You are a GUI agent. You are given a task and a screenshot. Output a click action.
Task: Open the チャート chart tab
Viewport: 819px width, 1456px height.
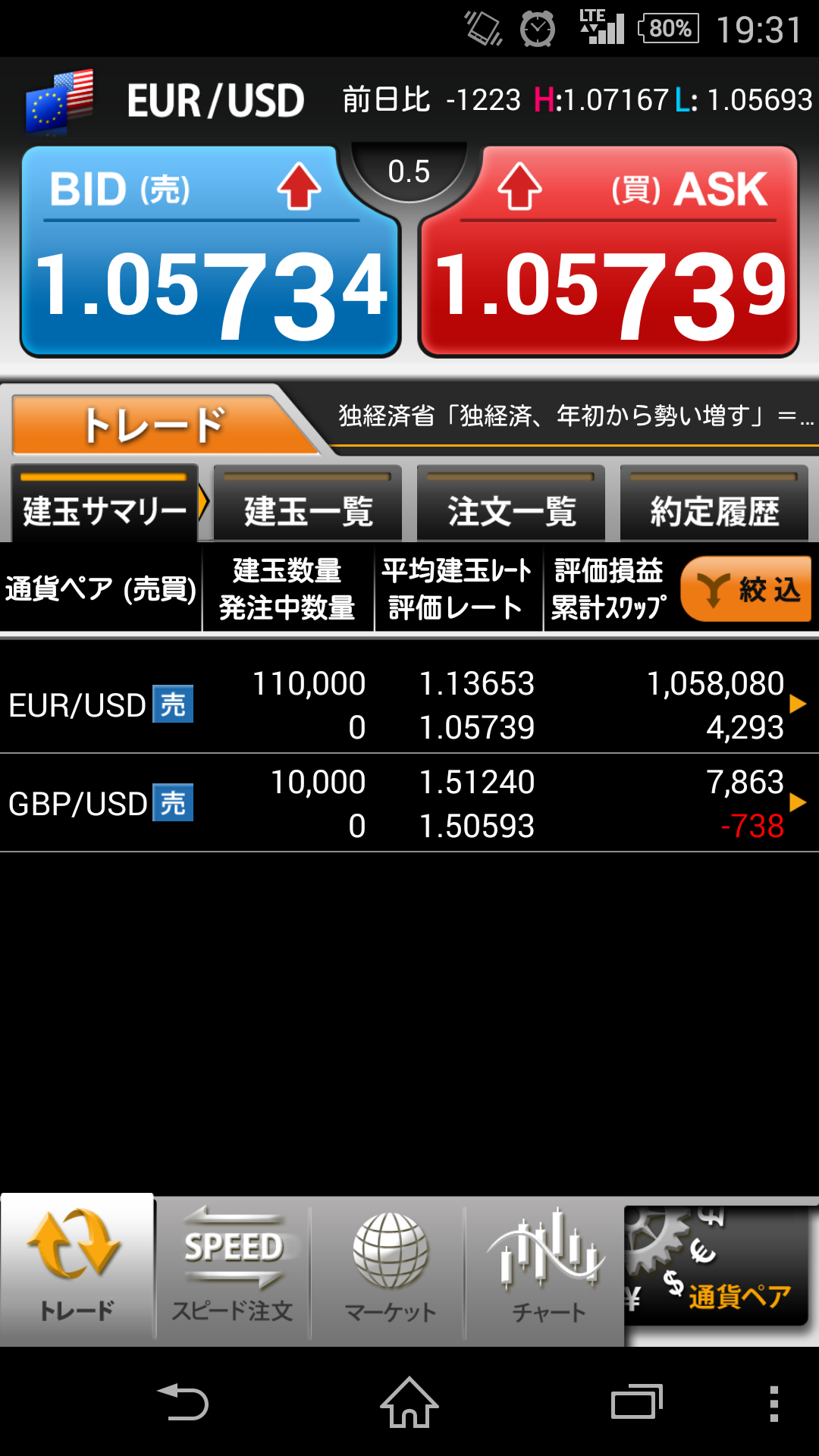pos(547,1269)
